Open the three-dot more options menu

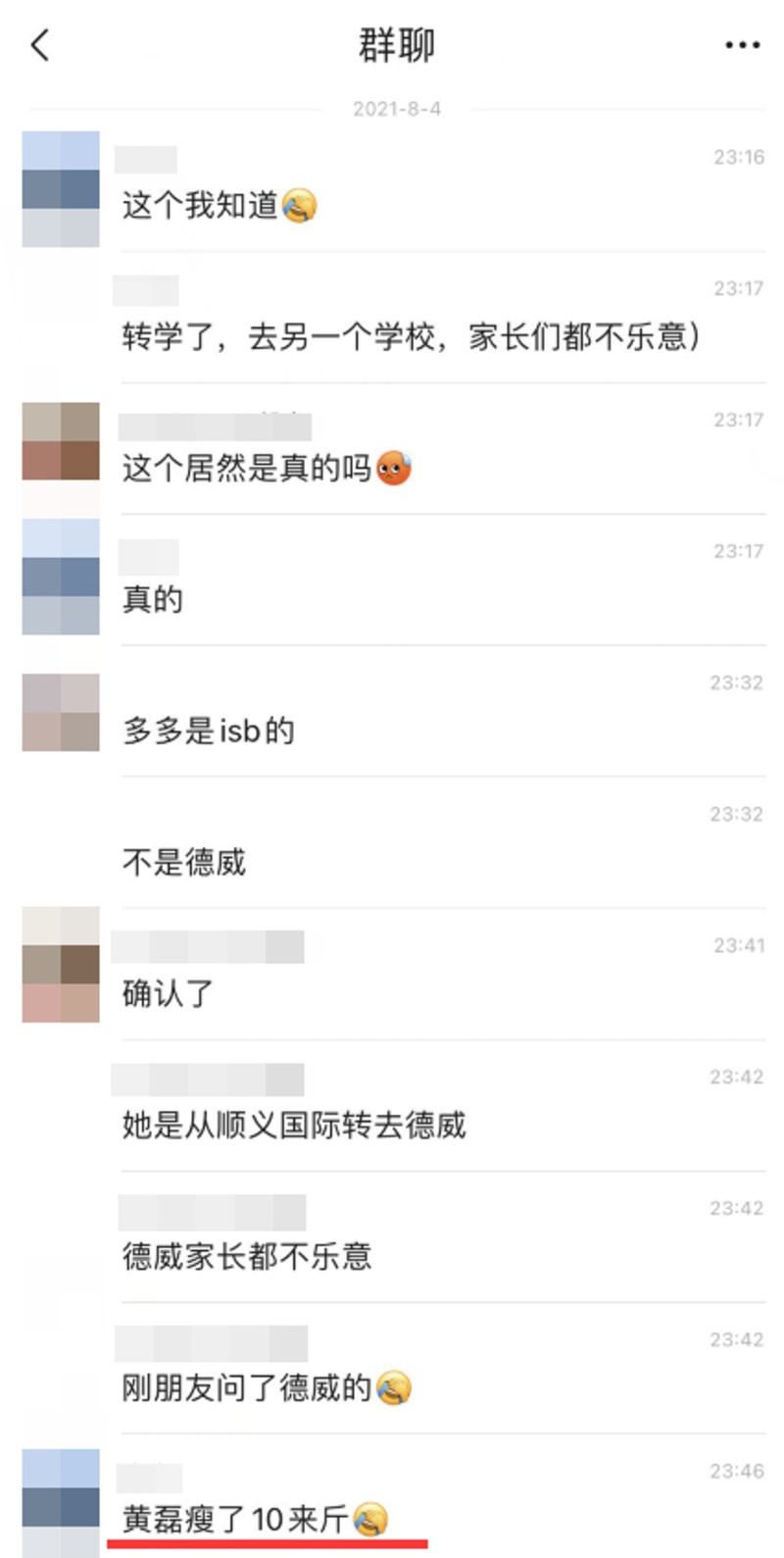click(x=742, y=45)
